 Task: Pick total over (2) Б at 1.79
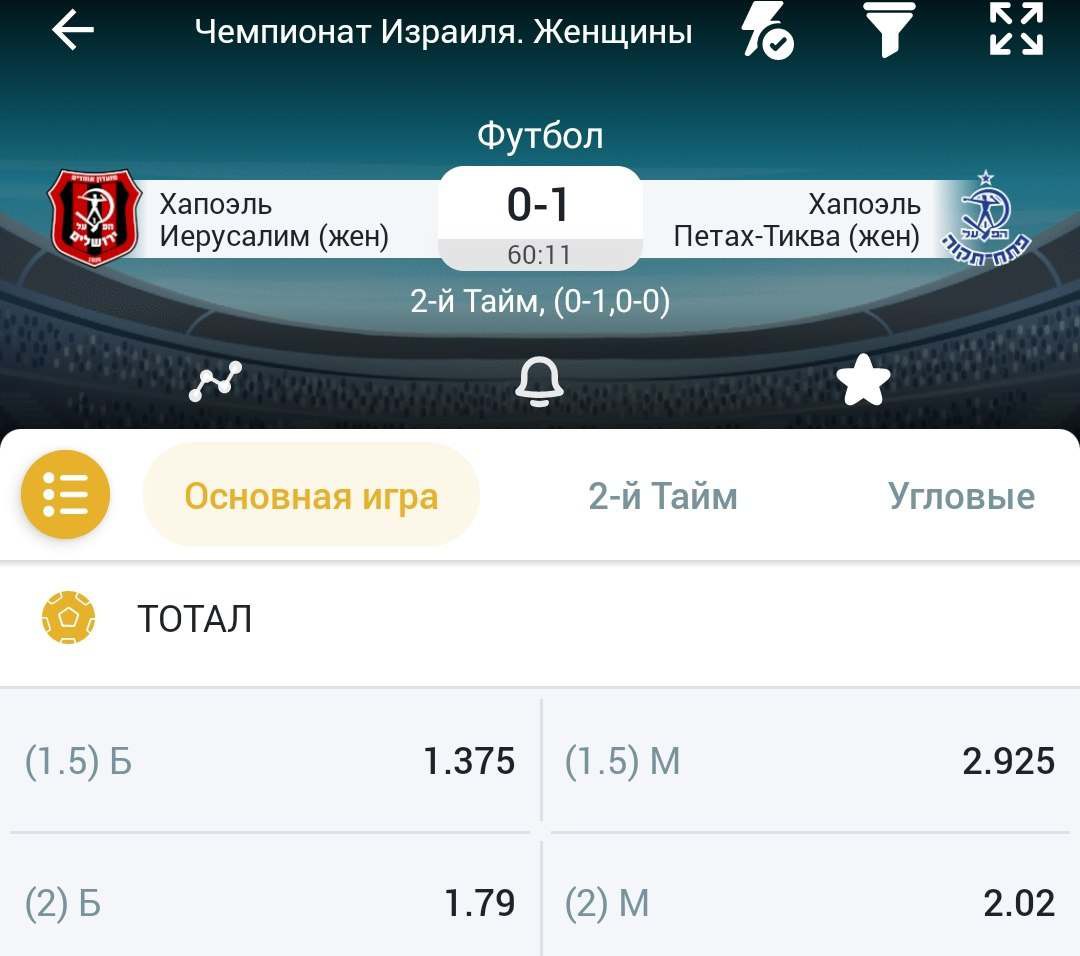click(270, 904)
